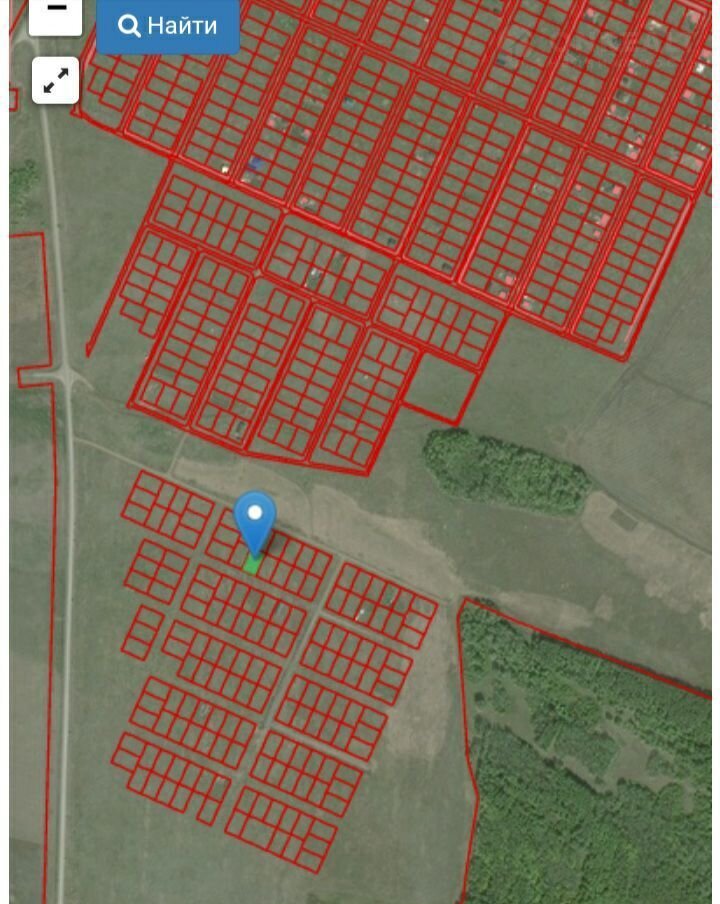This screenshot has height=904, width=720.
Task: Expand the map to fullscreen
Action: tap(56, 81)
